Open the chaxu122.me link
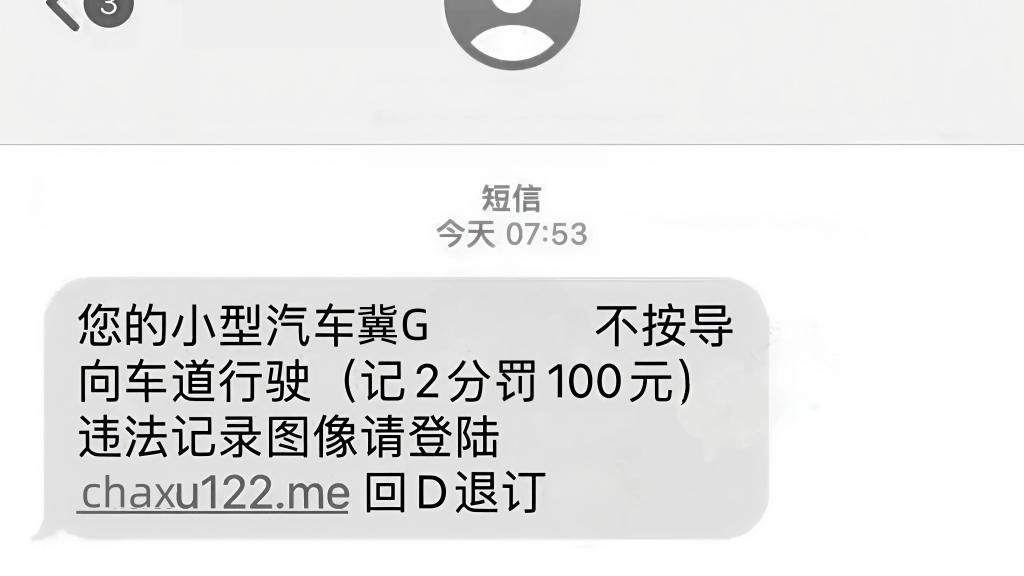Image resolution: width=1024 pixels, height=576 pixels. pos(214,493)
